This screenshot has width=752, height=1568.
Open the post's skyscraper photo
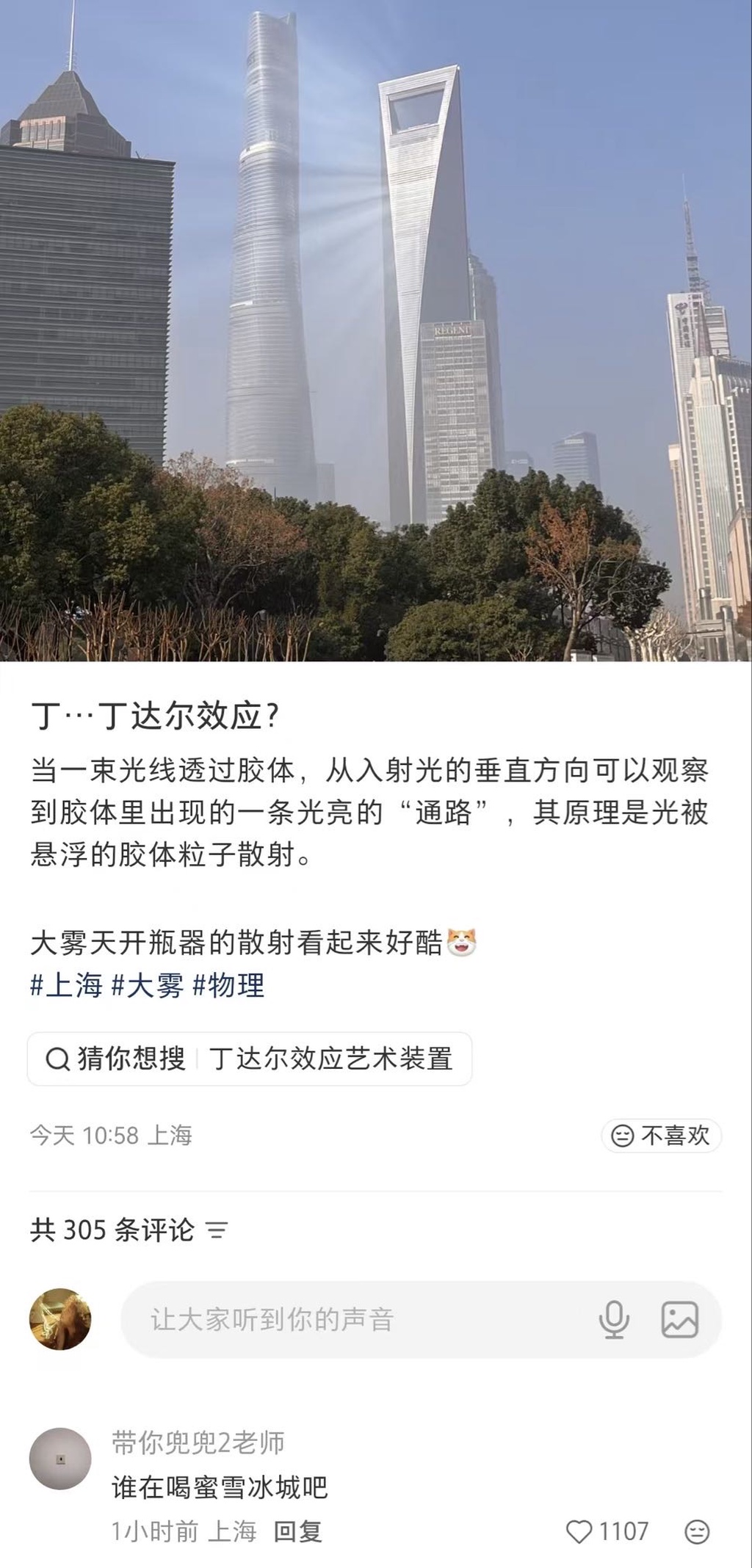[376, 330]
